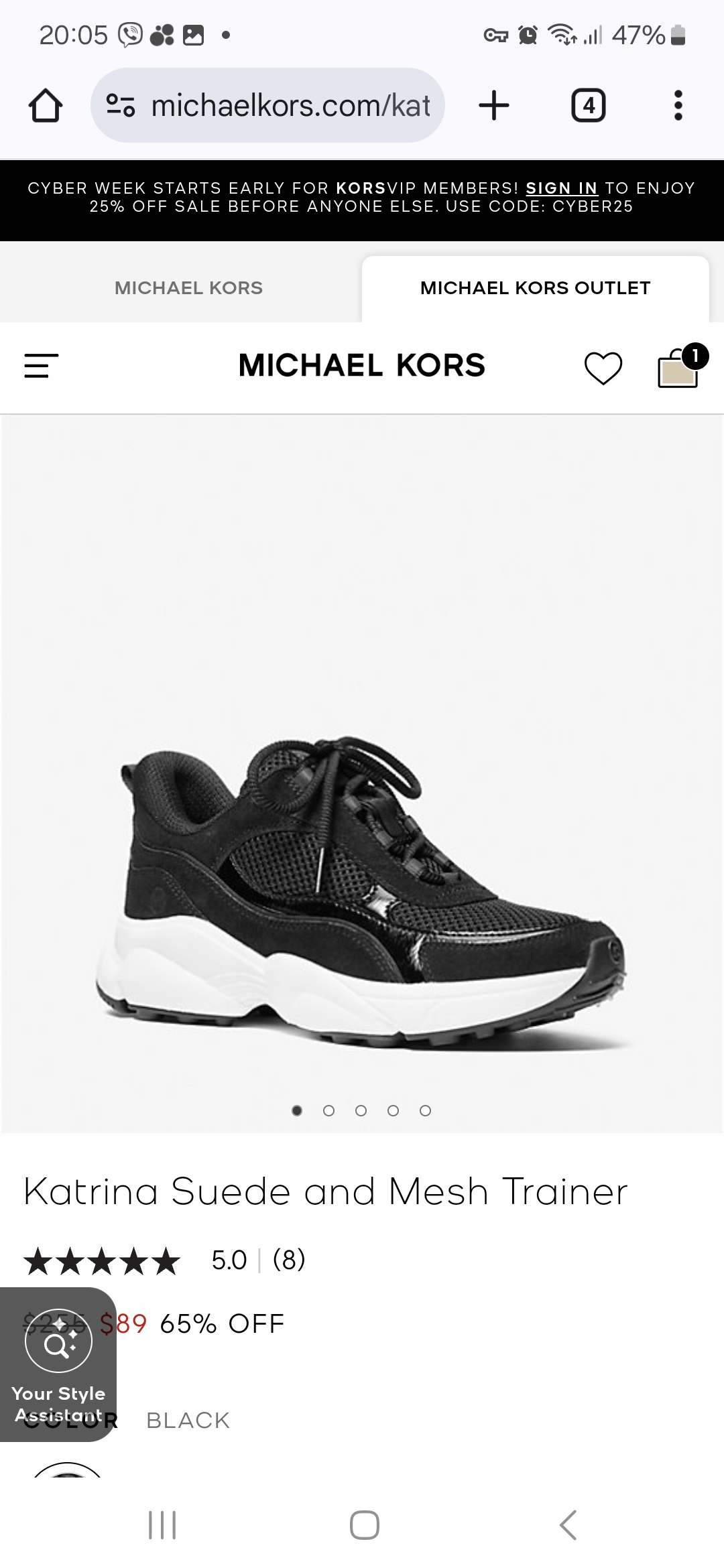Open the eight customer reviews
Image resolution: width=724 pixels, height=1568 pixels.
point(289,1260)
